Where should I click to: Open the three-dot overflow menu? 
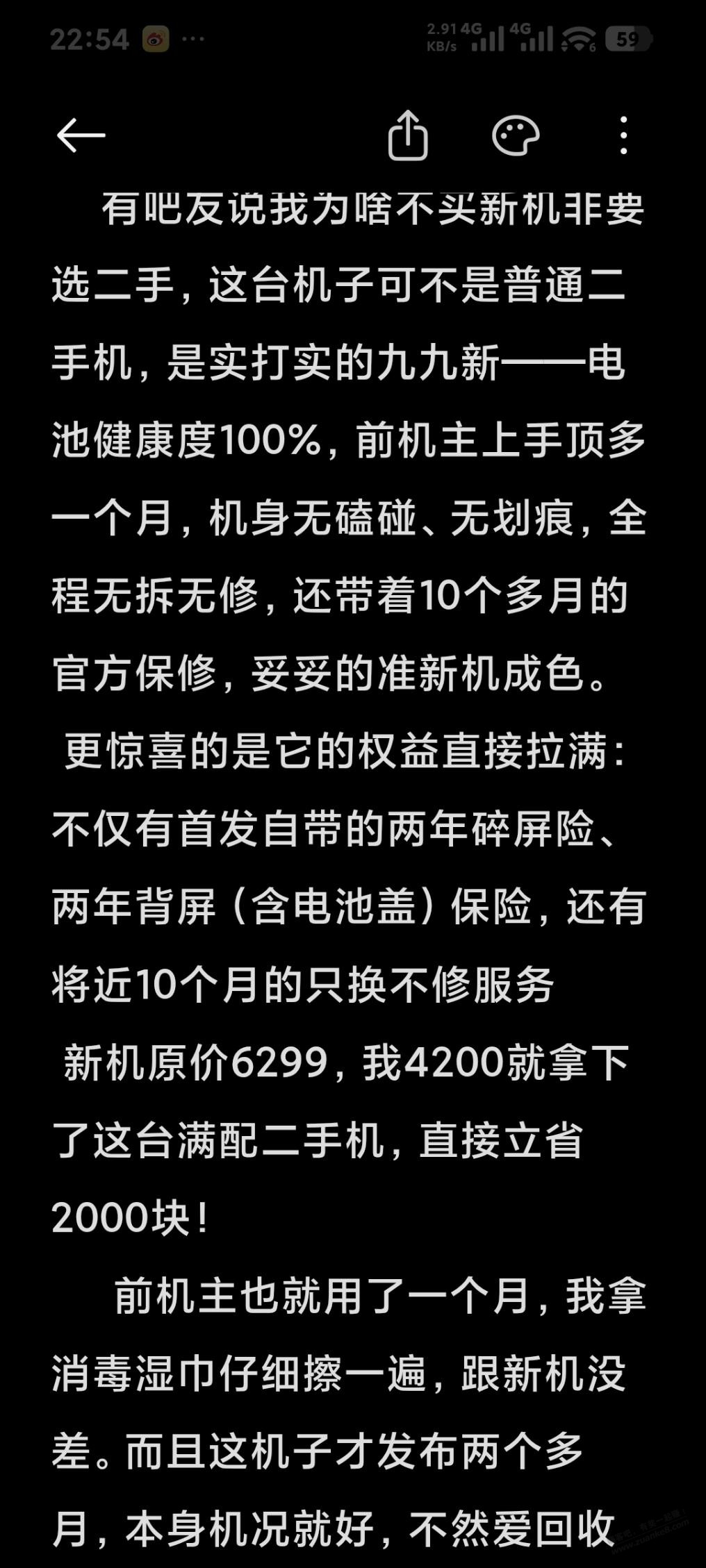623,135
